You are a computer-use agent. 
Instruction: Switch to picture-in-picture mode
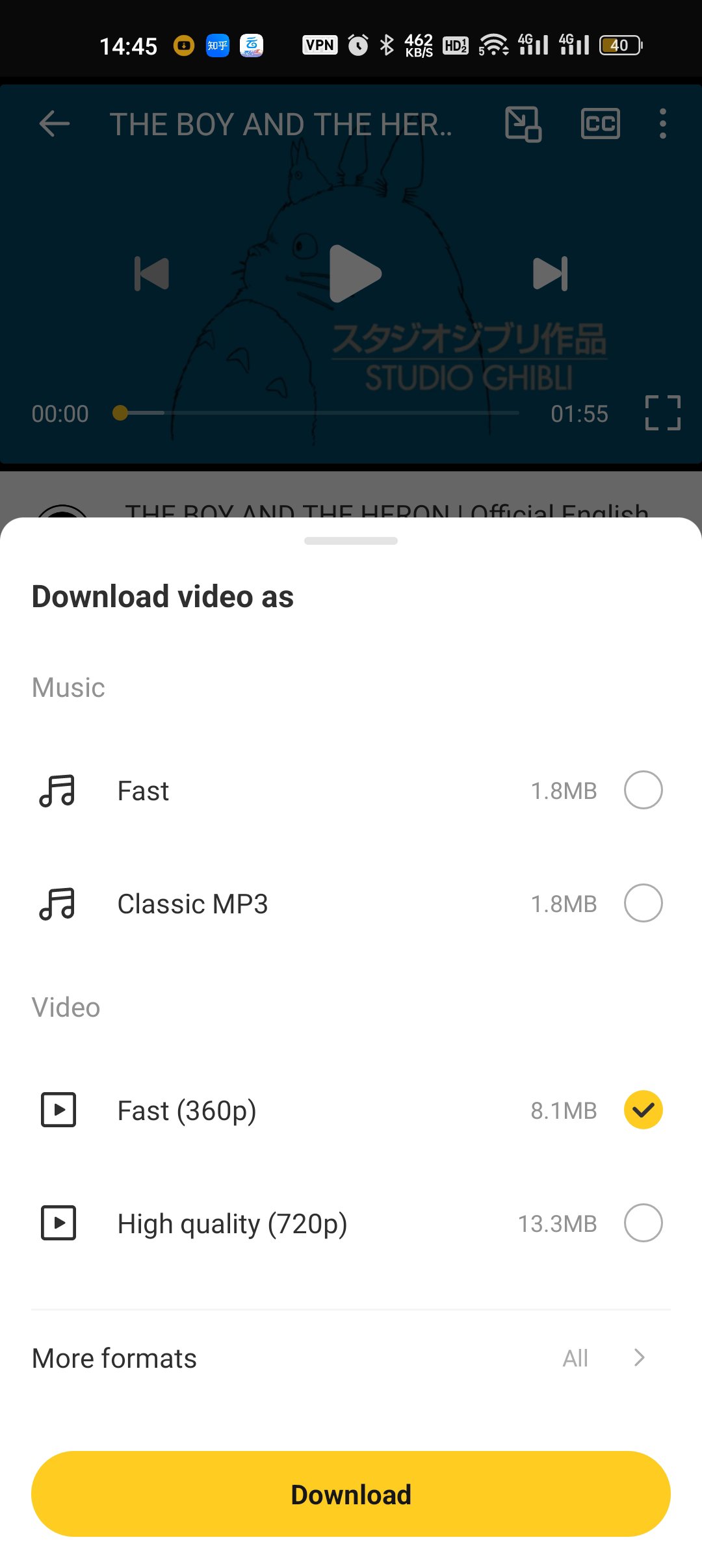(x=523, y=124)
